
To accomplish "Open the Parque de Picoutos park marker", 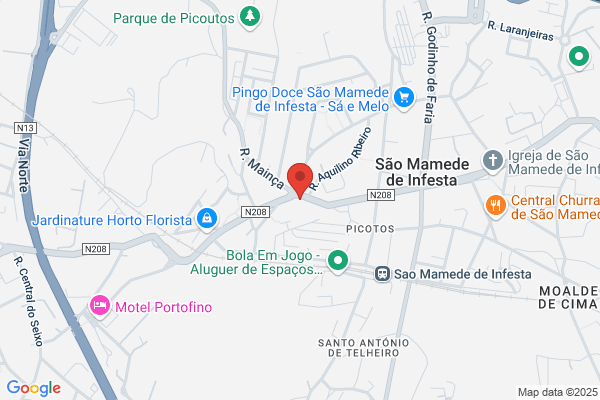I will pyautogui.click(x=250, y=17).
